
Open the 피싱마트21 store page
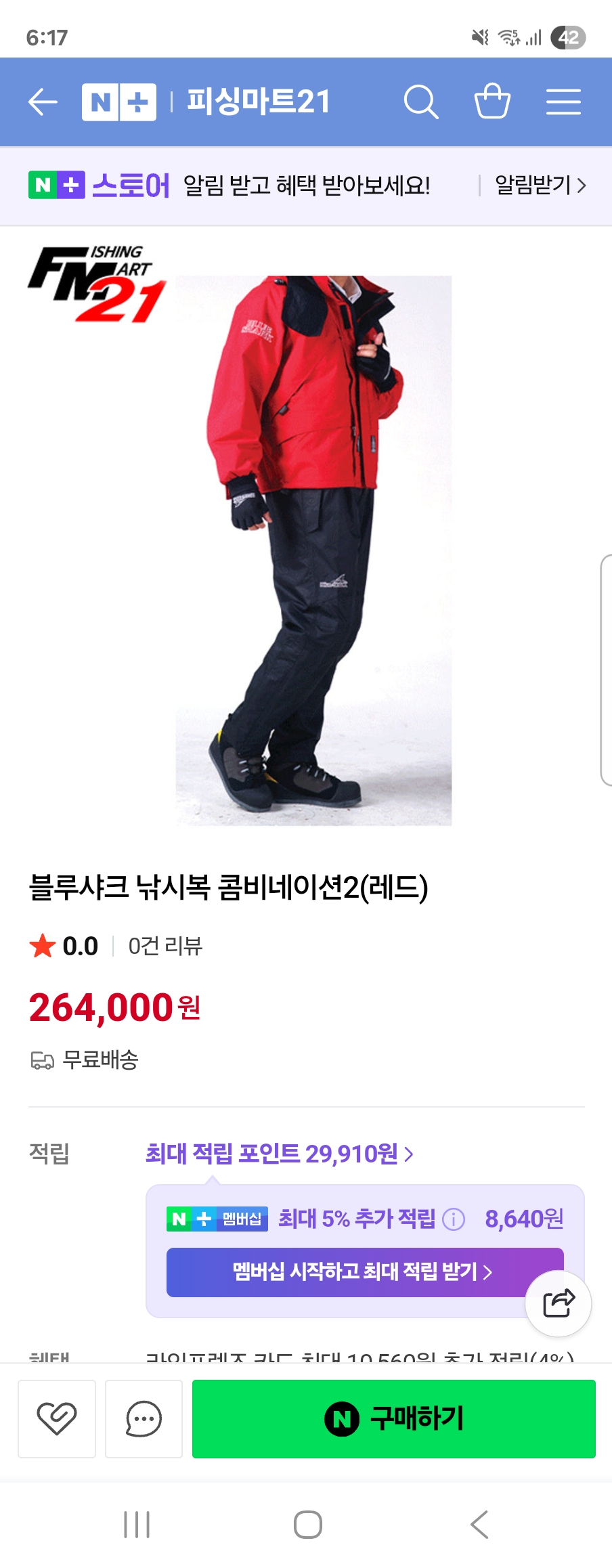[x=259, y=102]
